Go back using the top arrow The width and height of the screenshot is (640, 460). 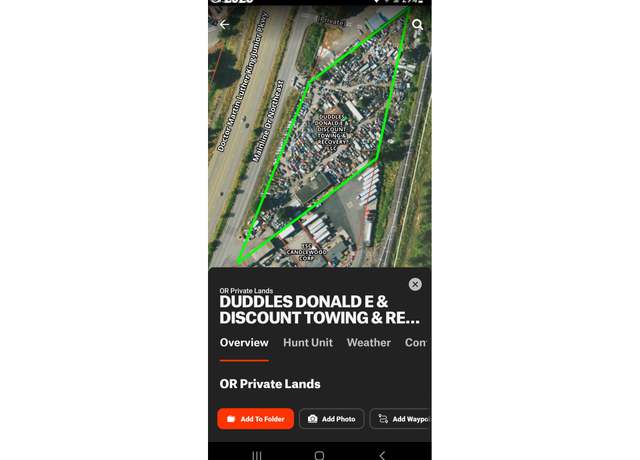[x=224, y=25]
